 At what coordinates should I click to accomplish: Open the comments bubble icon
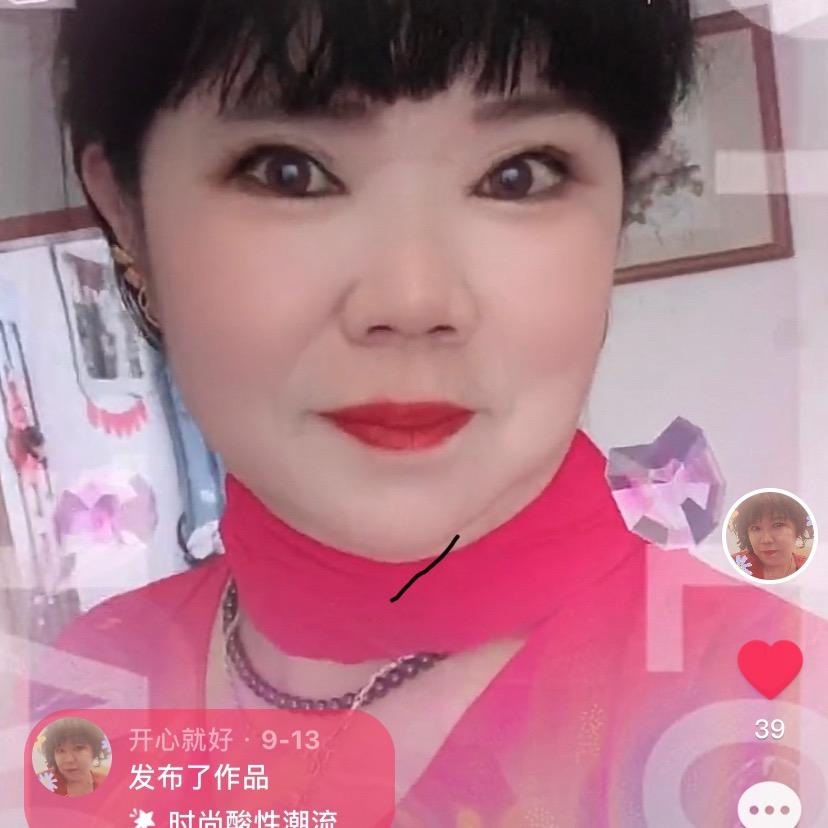[769, 806]
